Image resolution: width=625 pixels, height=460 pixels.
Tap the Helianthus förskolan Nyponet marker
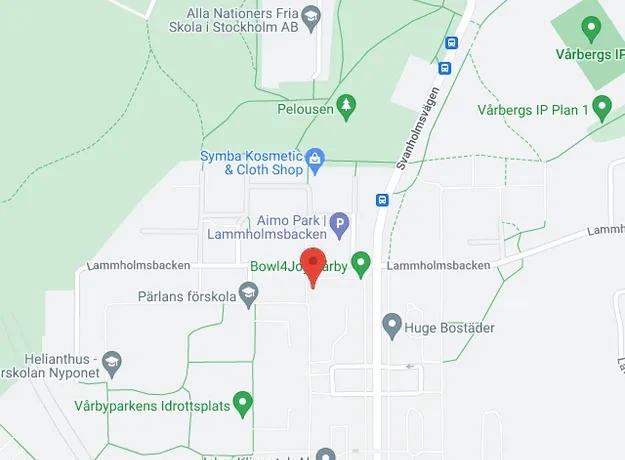[113, 364]
